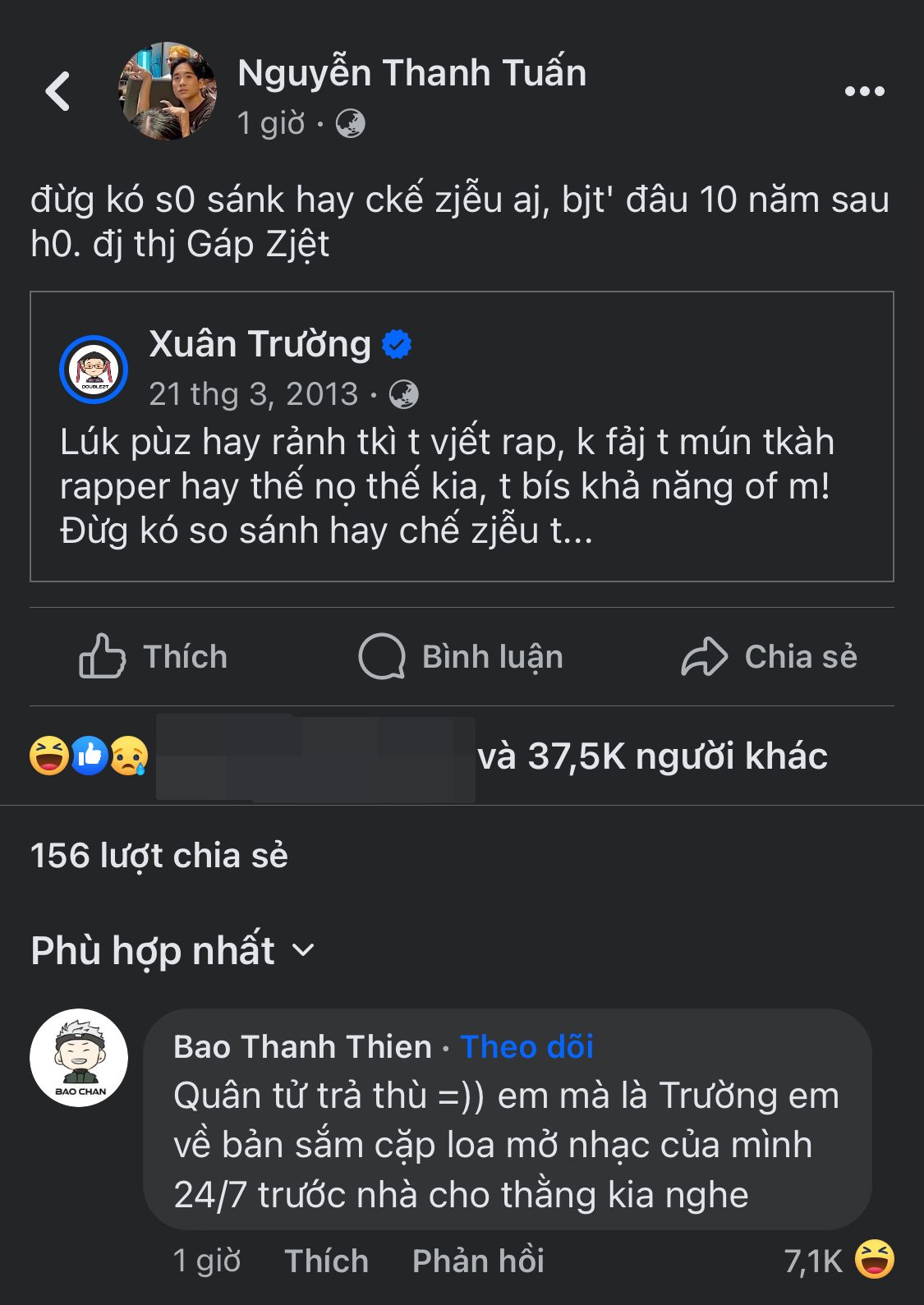Open the Bình luận comment bubble icon

380,656
